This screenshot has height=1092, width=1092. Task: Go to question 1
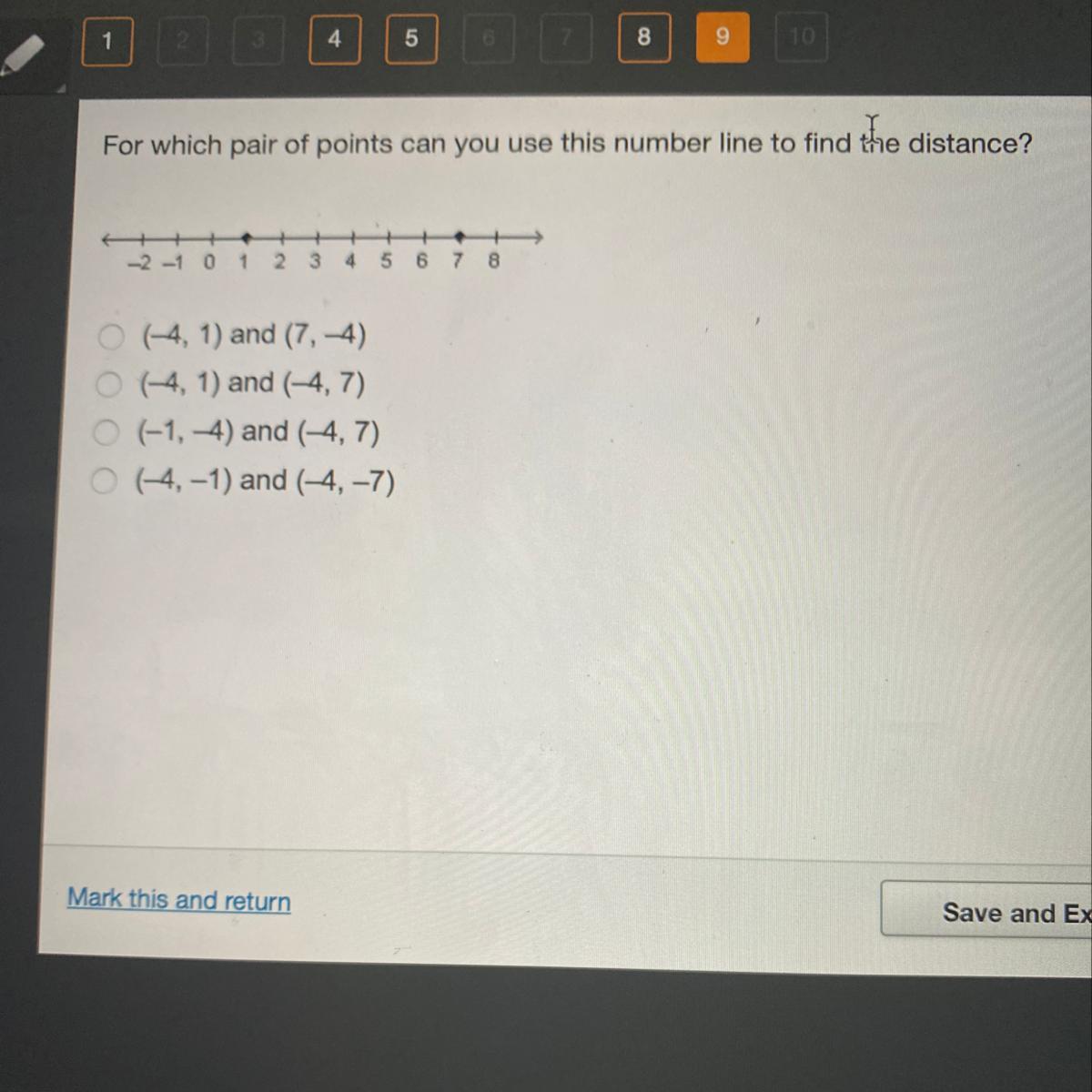[x=107, y=41]
